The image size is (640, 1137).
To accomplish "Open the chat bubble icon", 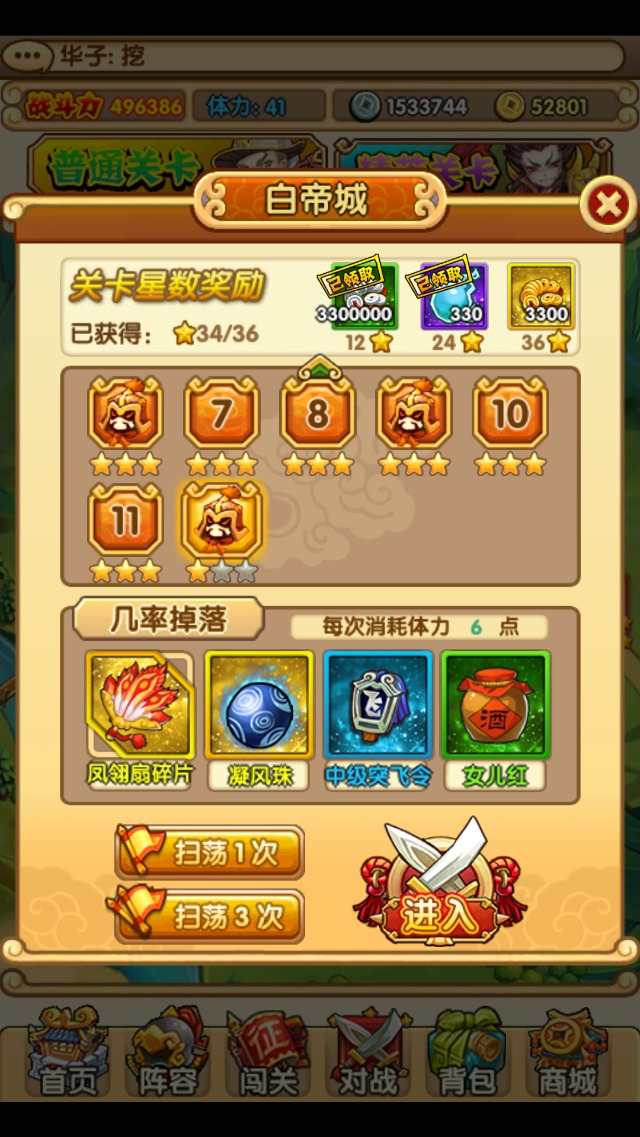I will tap(28, 57).
